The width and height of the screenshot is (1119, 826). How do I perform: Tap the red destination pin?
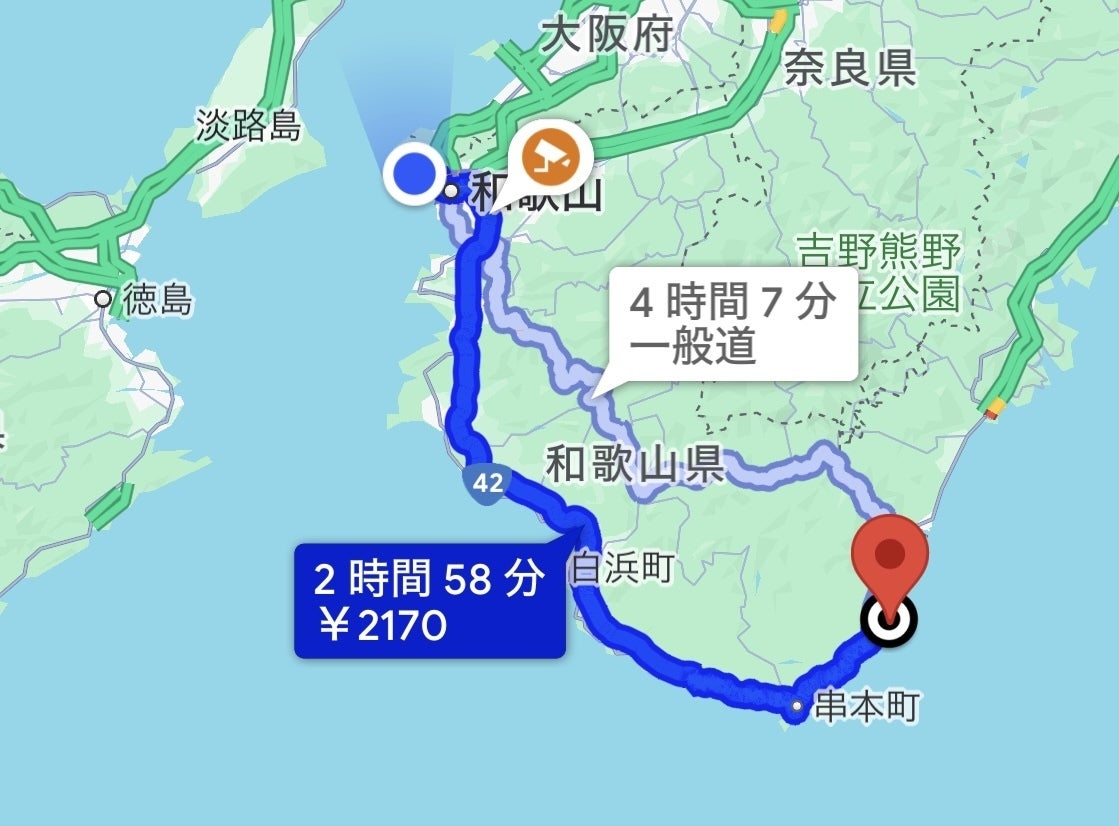pyautogui.click(x=890, y=555)
